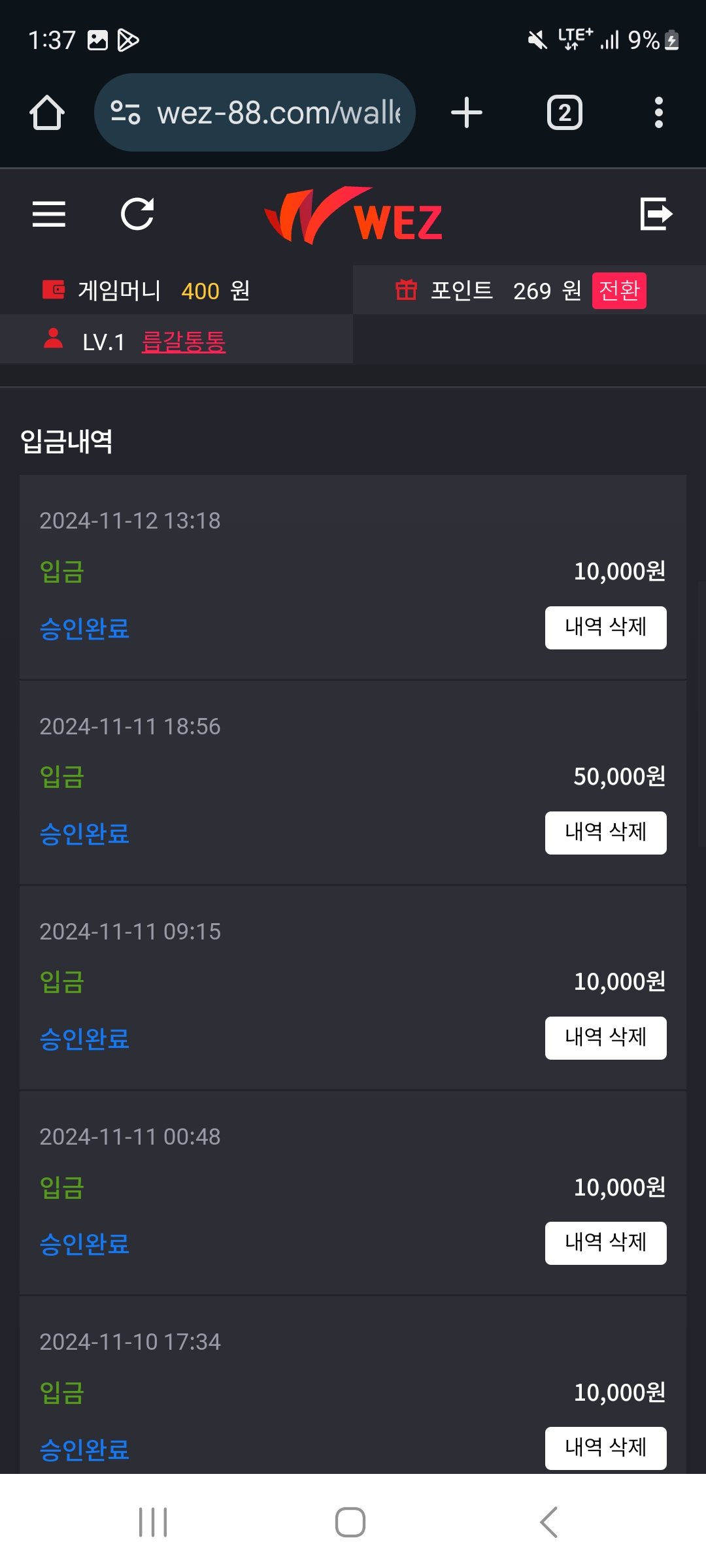Tap the 전환 button to convert points

click(x=619, y=290)
